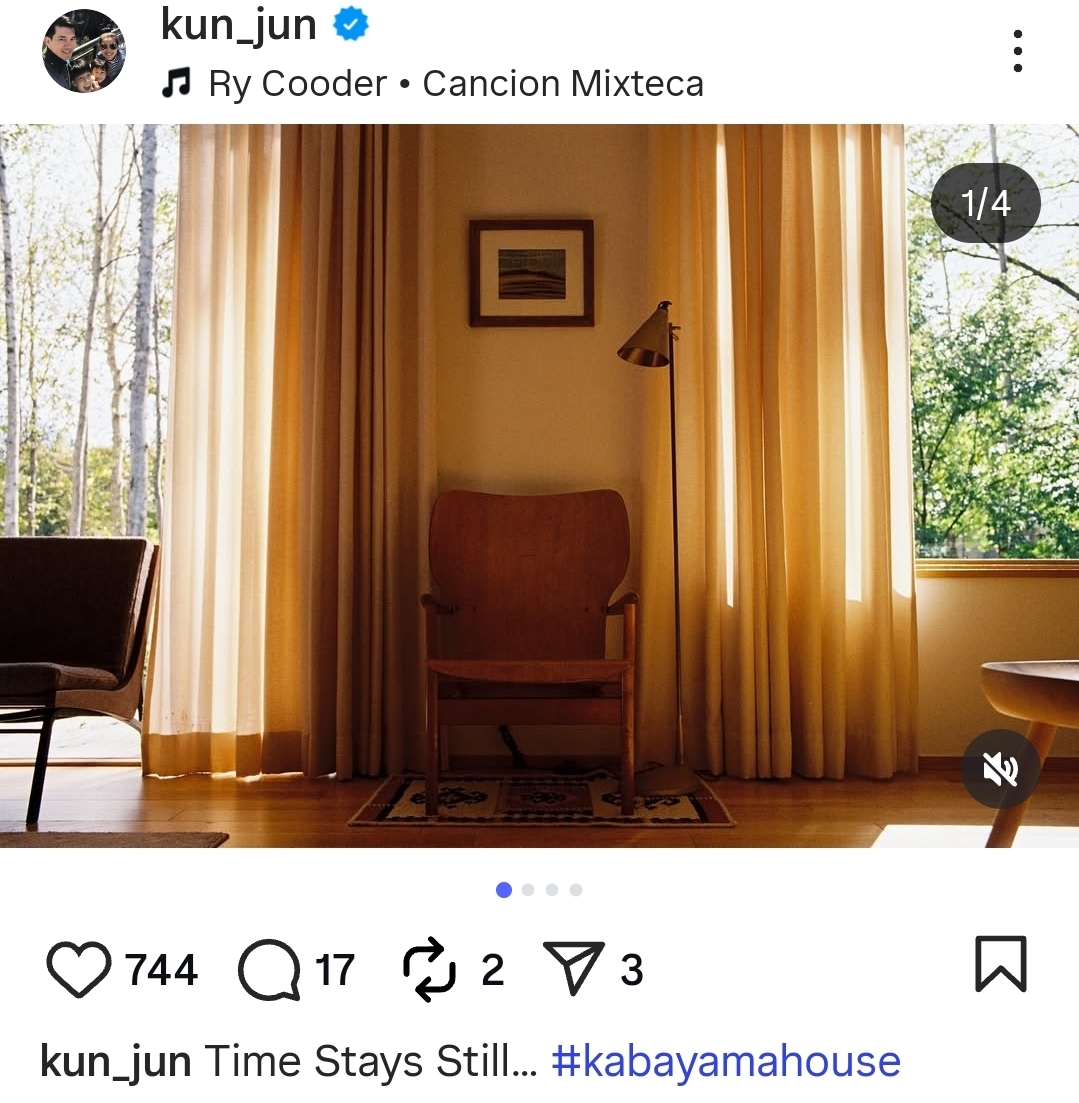Screen dimensions: 1079x1103
Task: Save this post with the bookmark
Action: (x=1000, y=964)
